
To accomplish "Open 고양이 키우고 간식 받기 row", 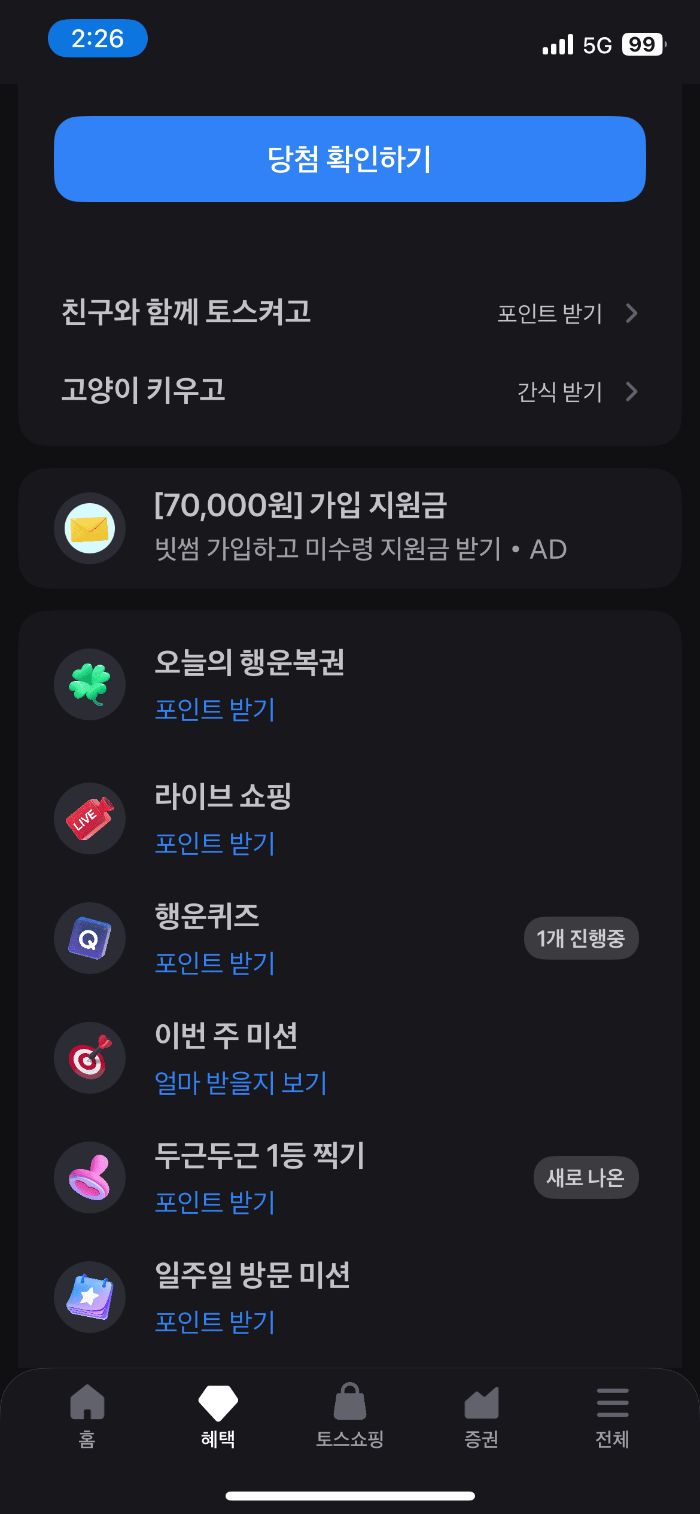I will click(349, 390).
